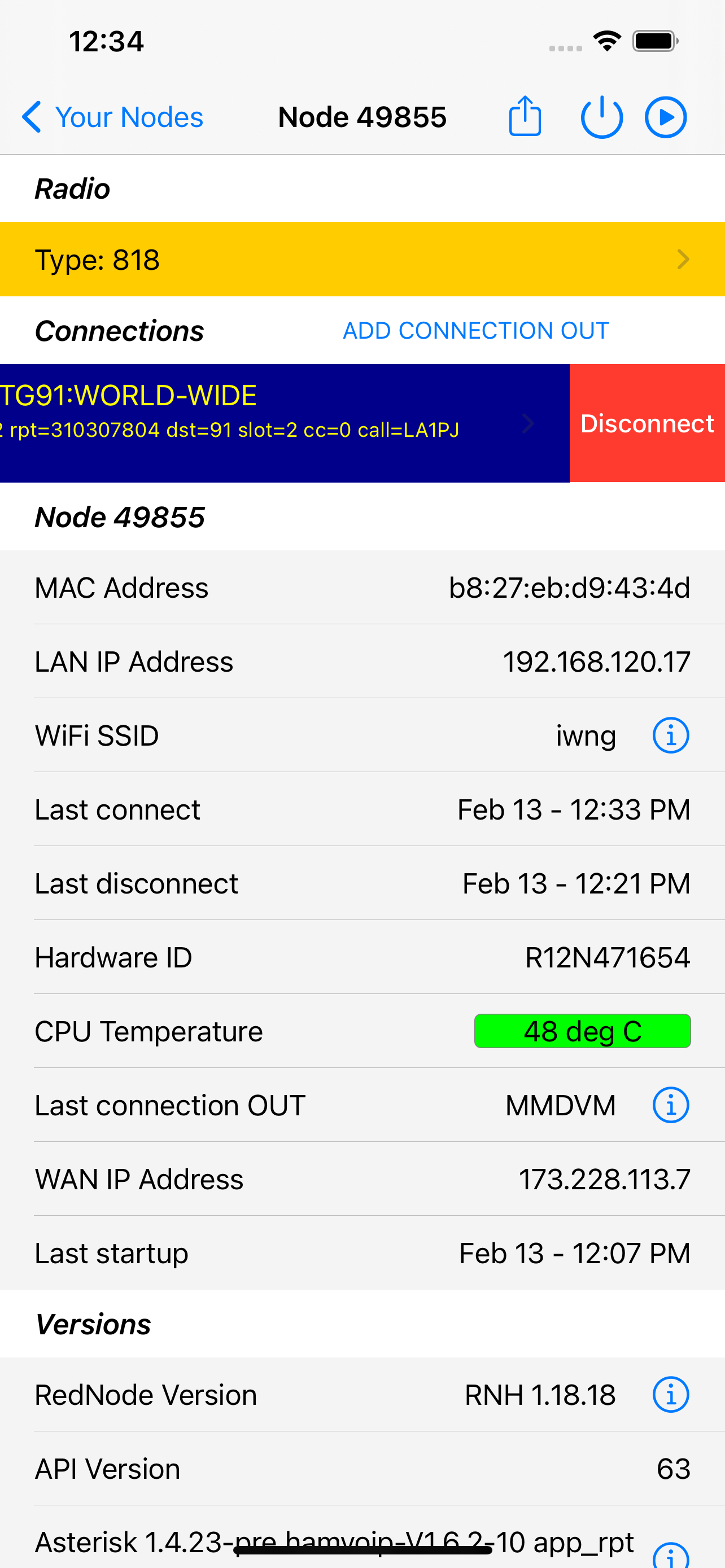The image size is (725, 1568).
Task: Open the share icon
Action: 525,116
